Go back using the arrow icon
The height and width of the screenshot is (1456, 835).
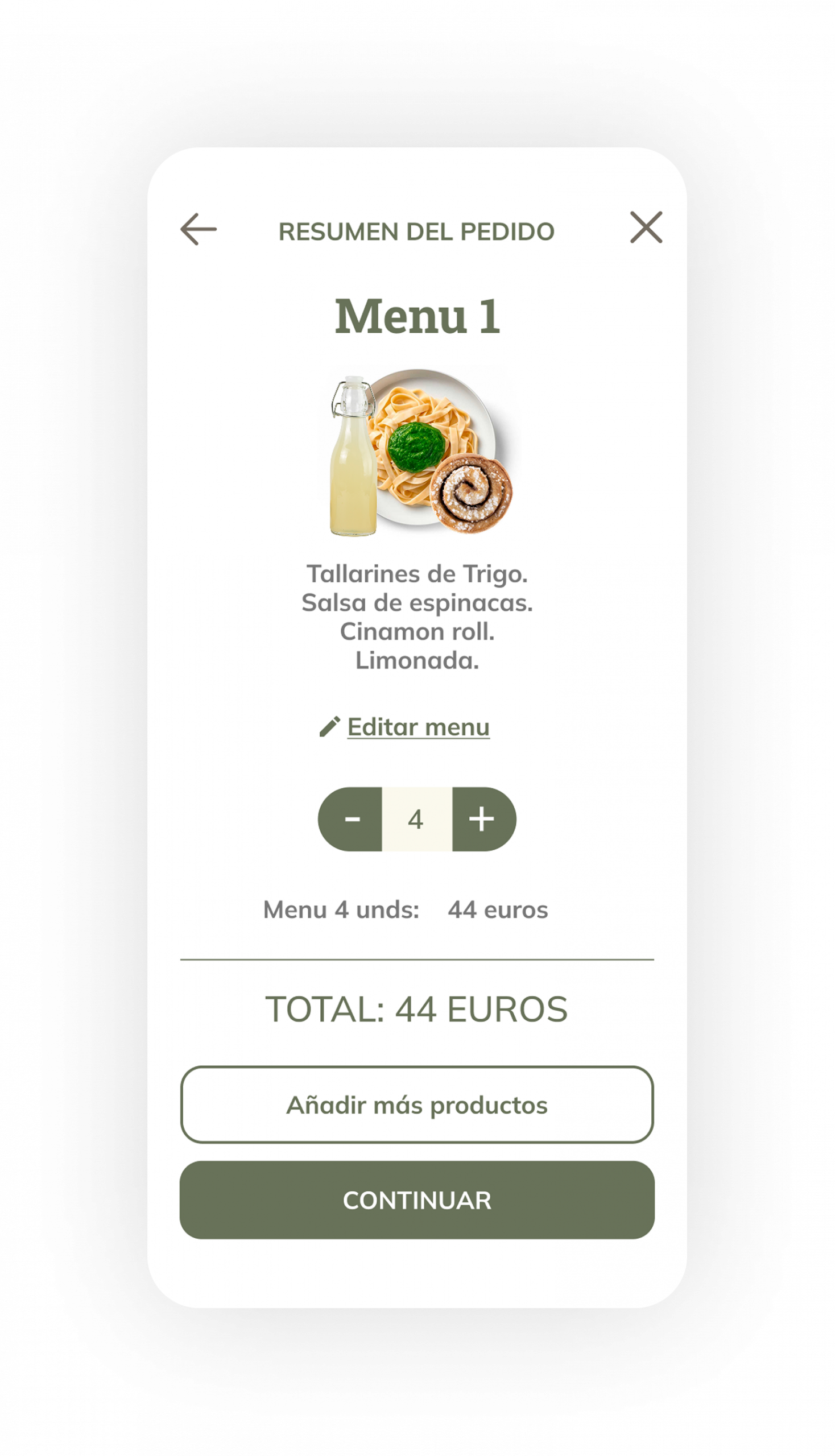coord(199,229)
